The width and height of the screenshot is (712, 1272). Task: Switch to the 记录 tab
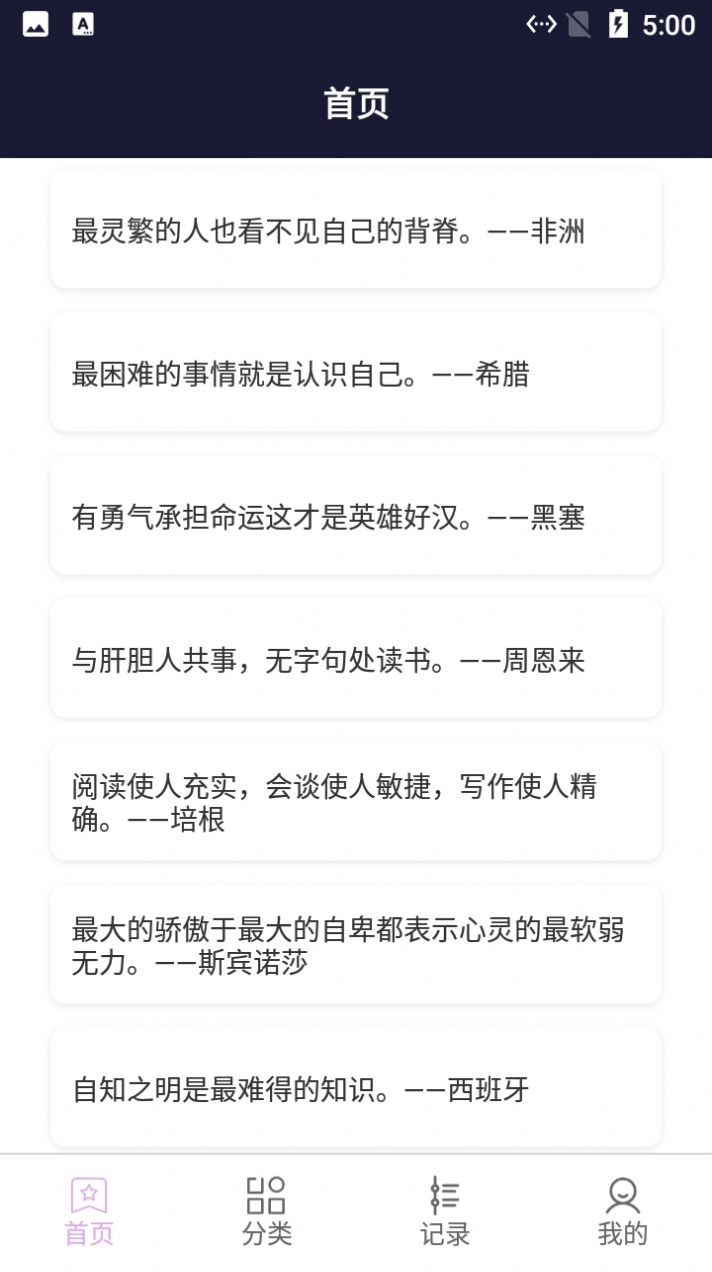(444, 1211)
